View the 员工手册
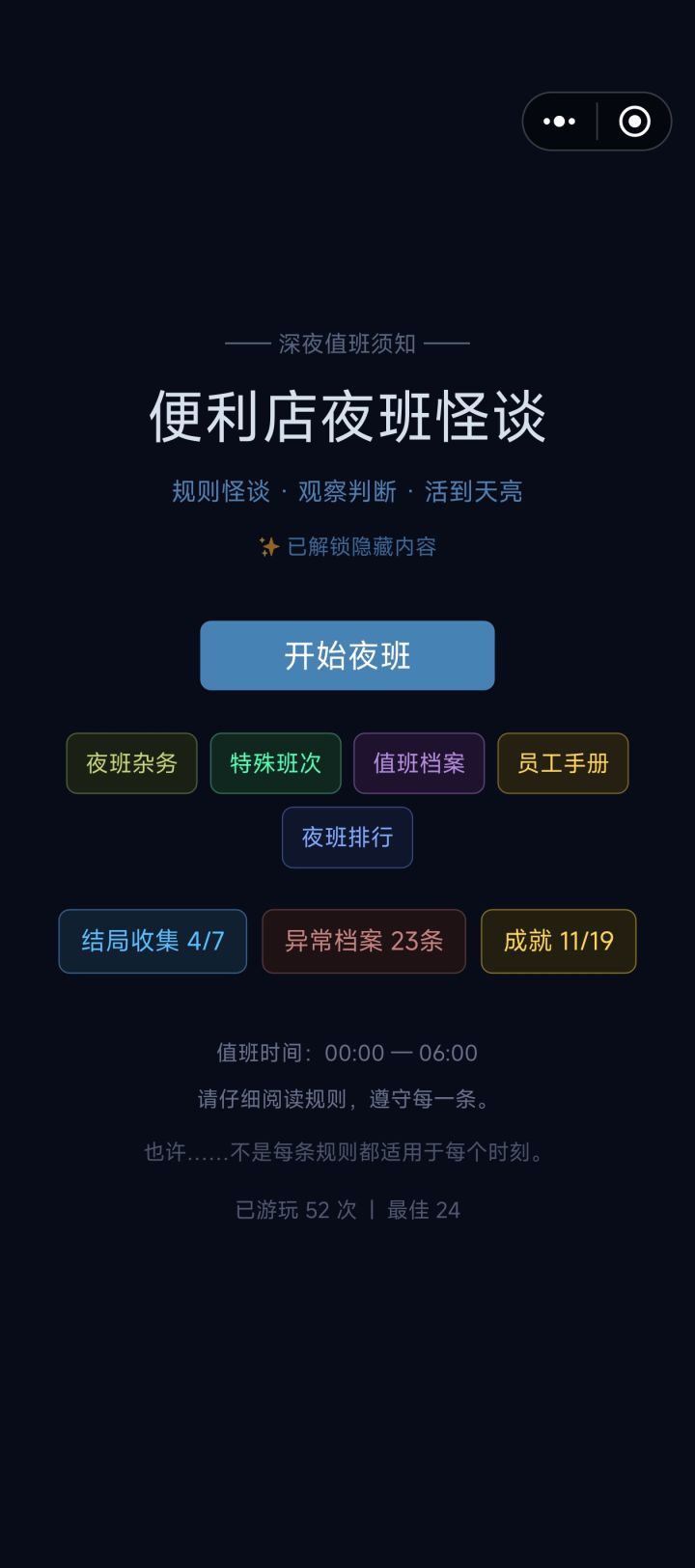This screenshot has height=1568, width=695. 563,763
